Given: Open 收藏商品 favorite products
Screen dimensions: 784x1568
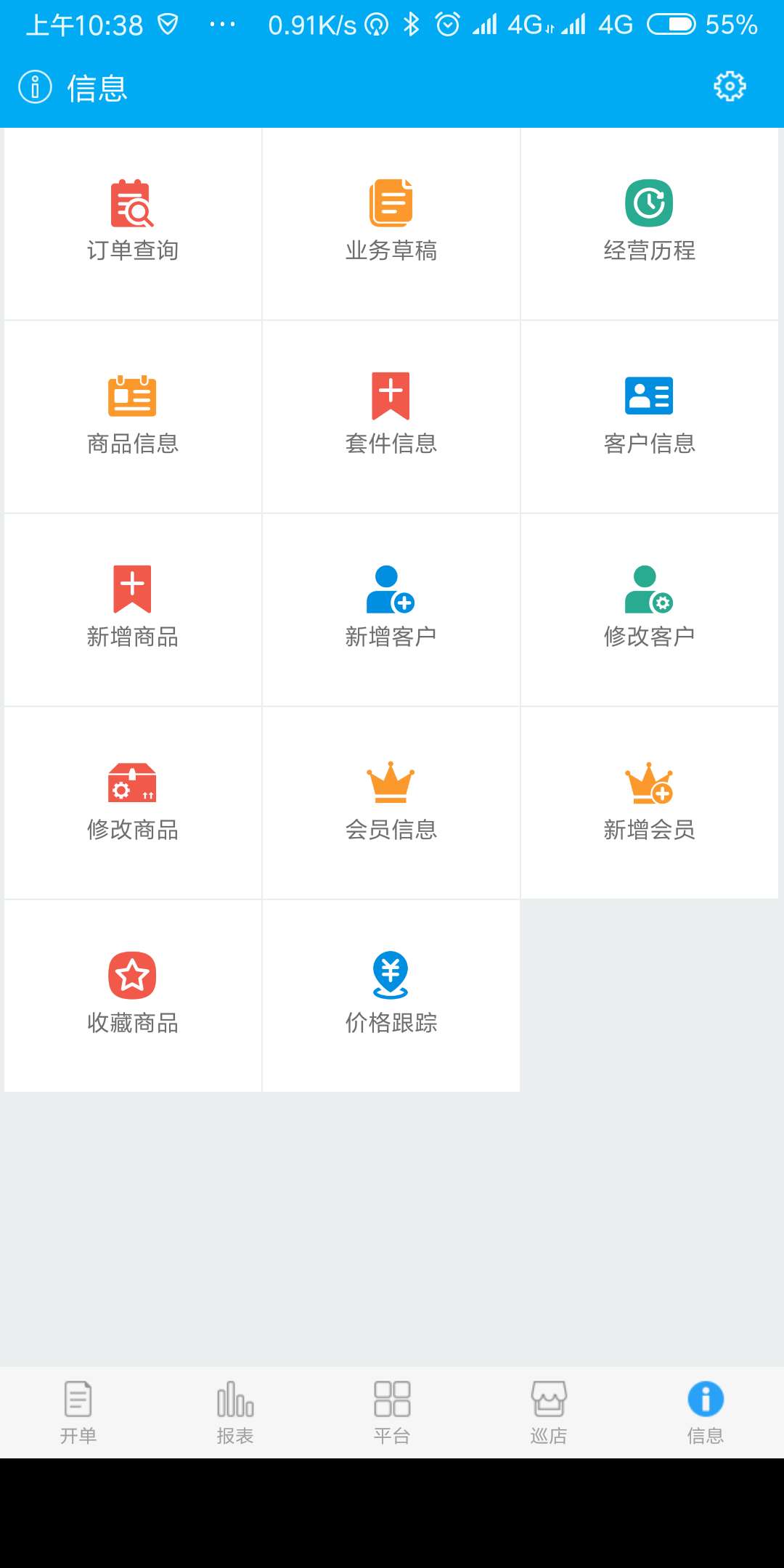Looking at the screenshot, I should tap(133, 995).
